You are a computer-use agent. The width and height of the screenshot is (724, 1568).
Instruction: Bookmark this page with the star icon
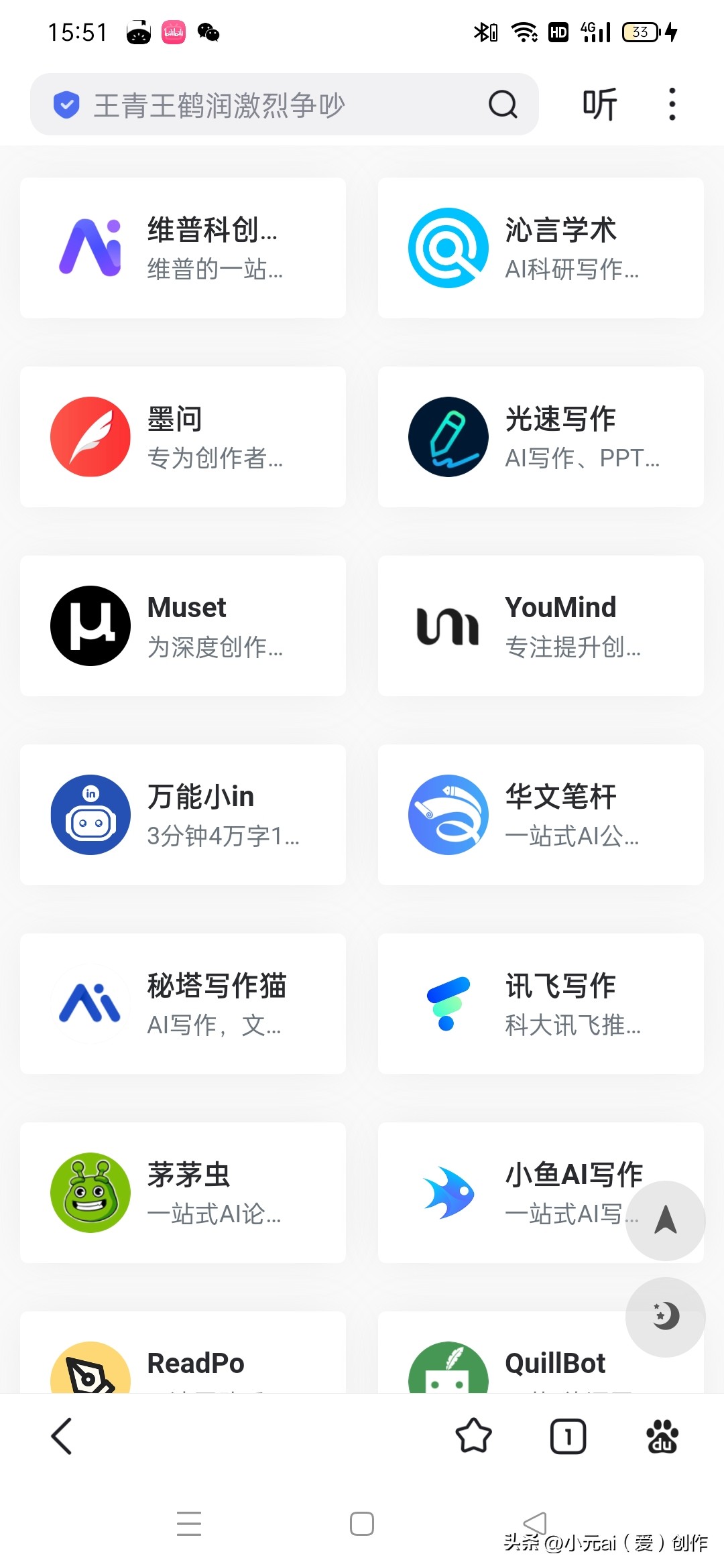(x=473, y=1436)
